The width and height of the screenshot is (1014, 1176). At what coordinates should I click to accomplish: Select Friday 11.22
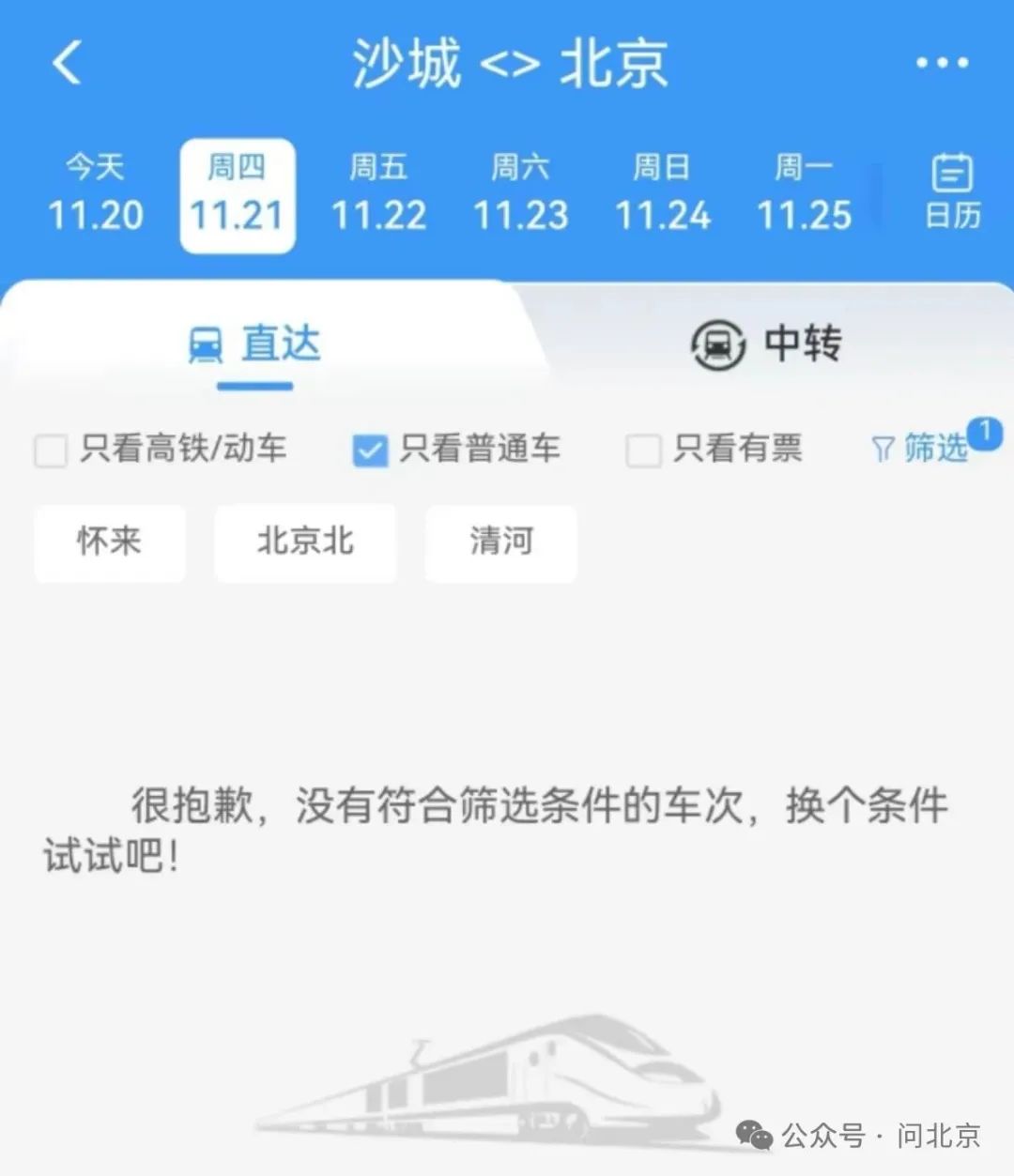[378, 194]
